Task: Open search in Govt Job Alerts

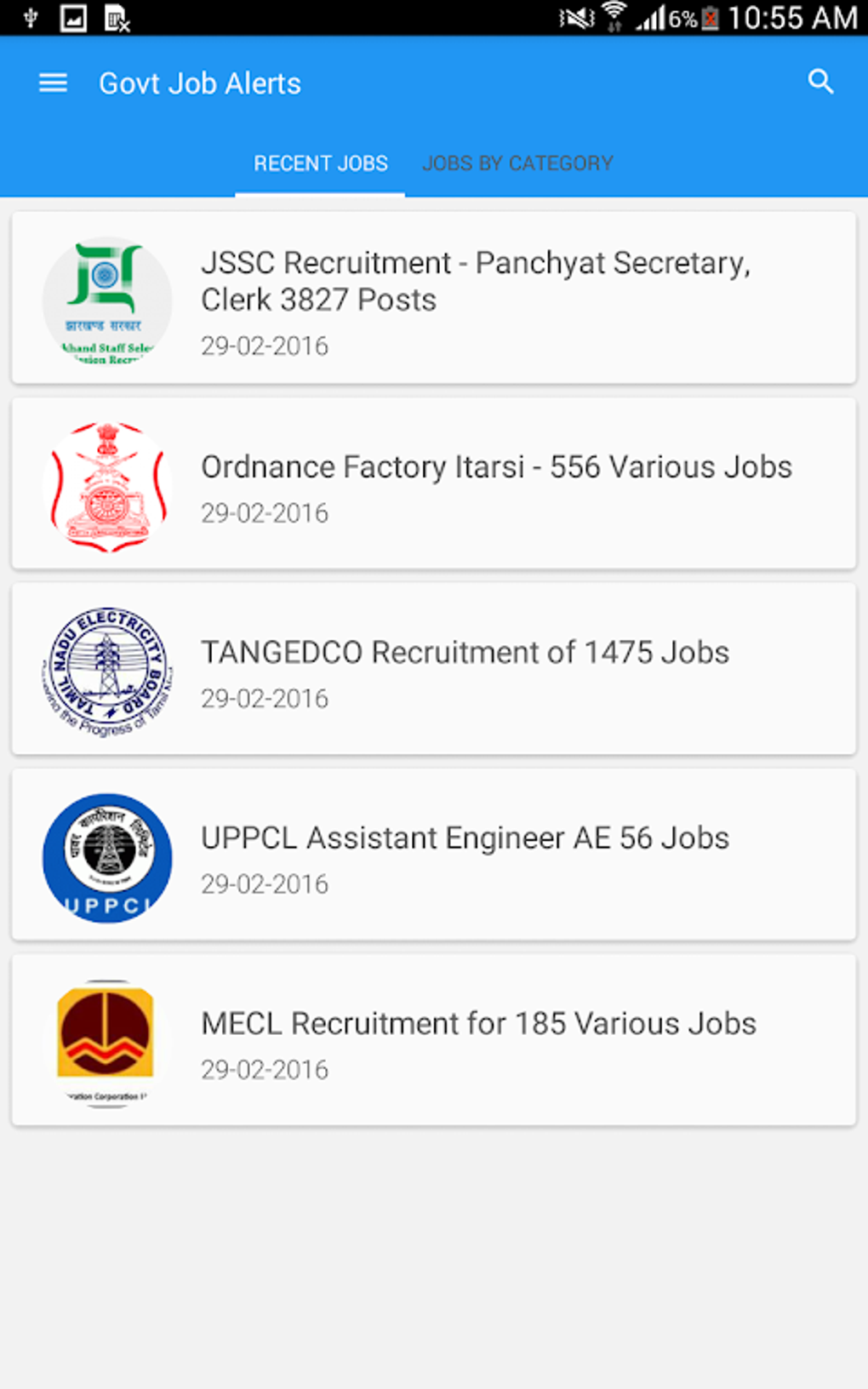Action: (820, 82)
